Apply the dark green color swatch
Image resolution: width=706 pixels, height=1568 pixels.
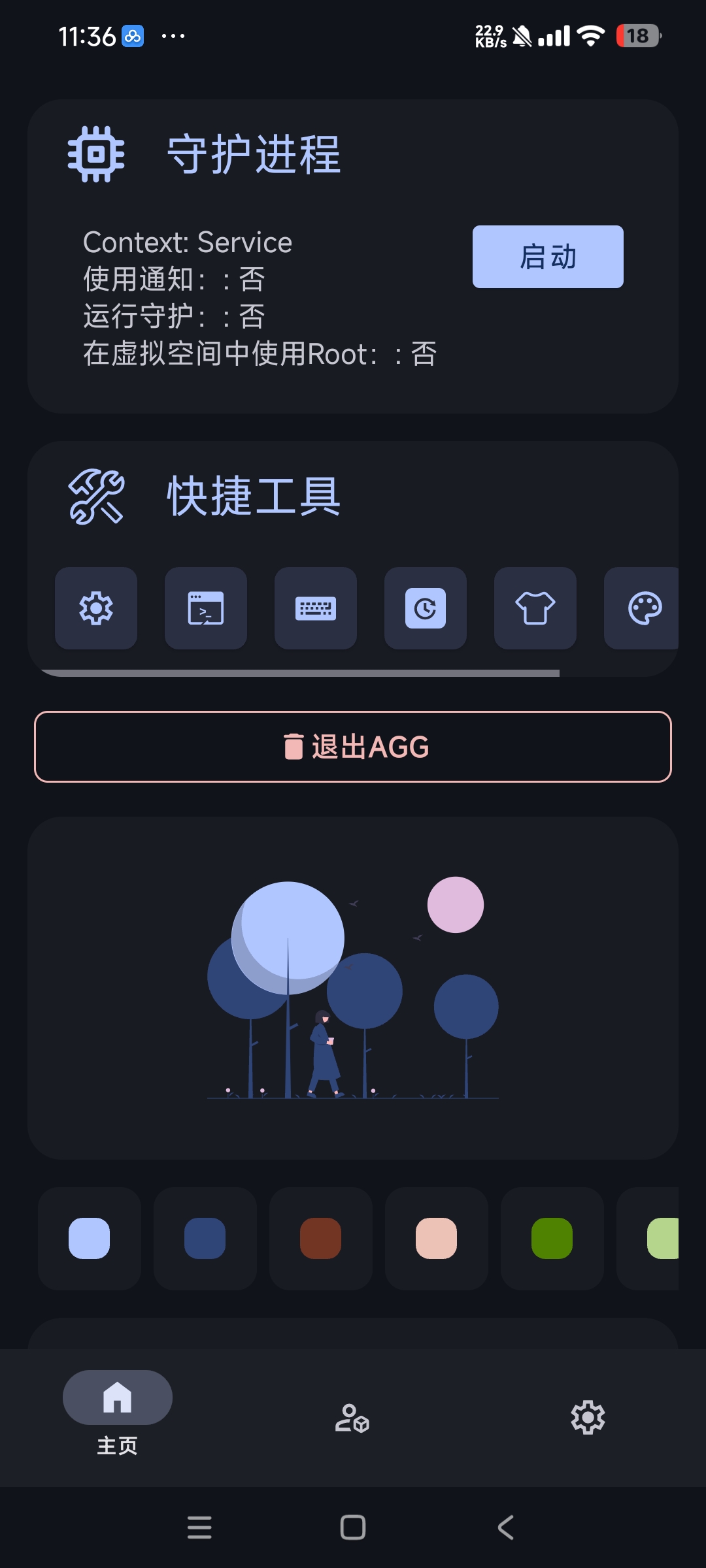click(552, 1238)
